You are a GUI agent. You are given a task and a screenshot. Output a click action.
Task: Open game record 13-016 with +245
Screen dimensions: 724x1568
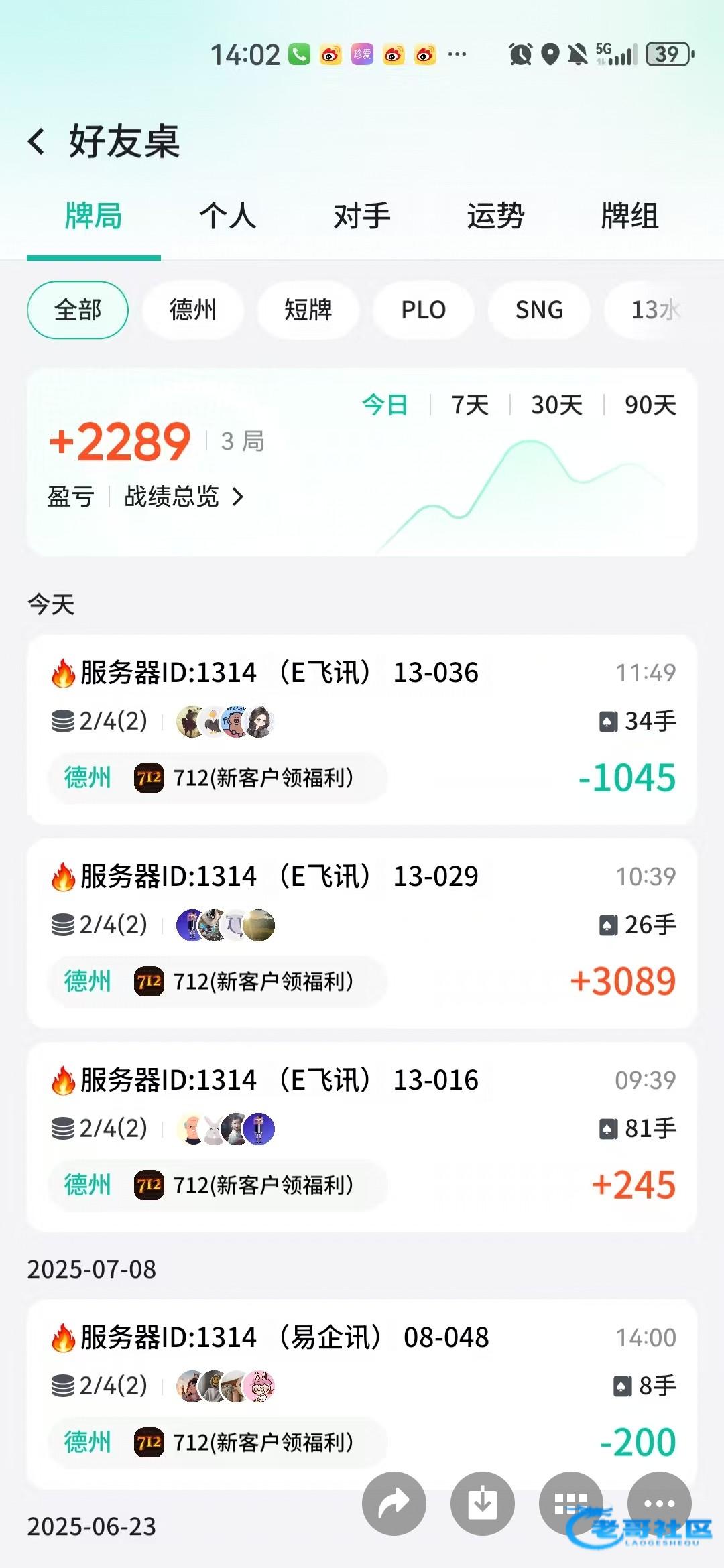[x=362, y=1136]
